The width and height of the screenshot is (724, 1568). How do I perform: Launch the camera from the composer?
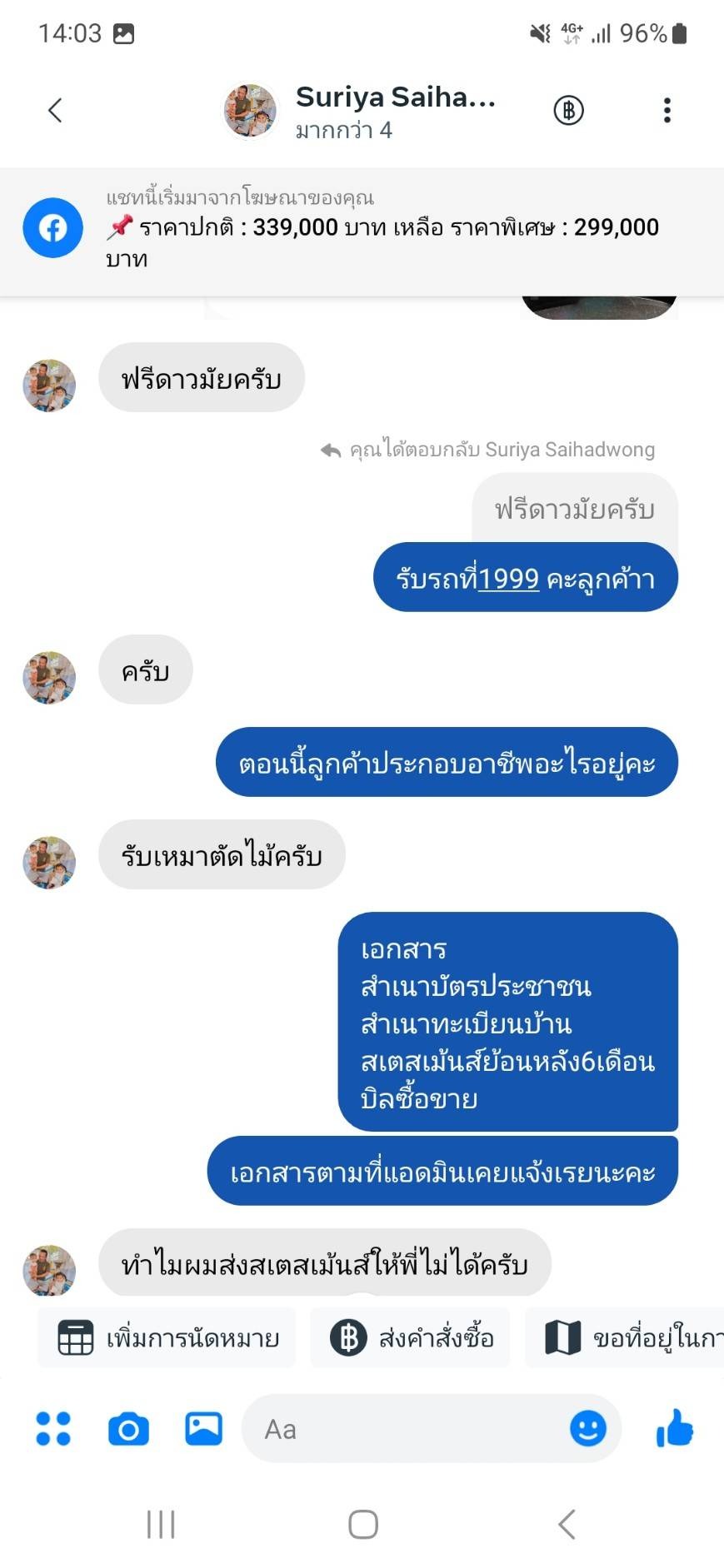(x=129, y=1429)
